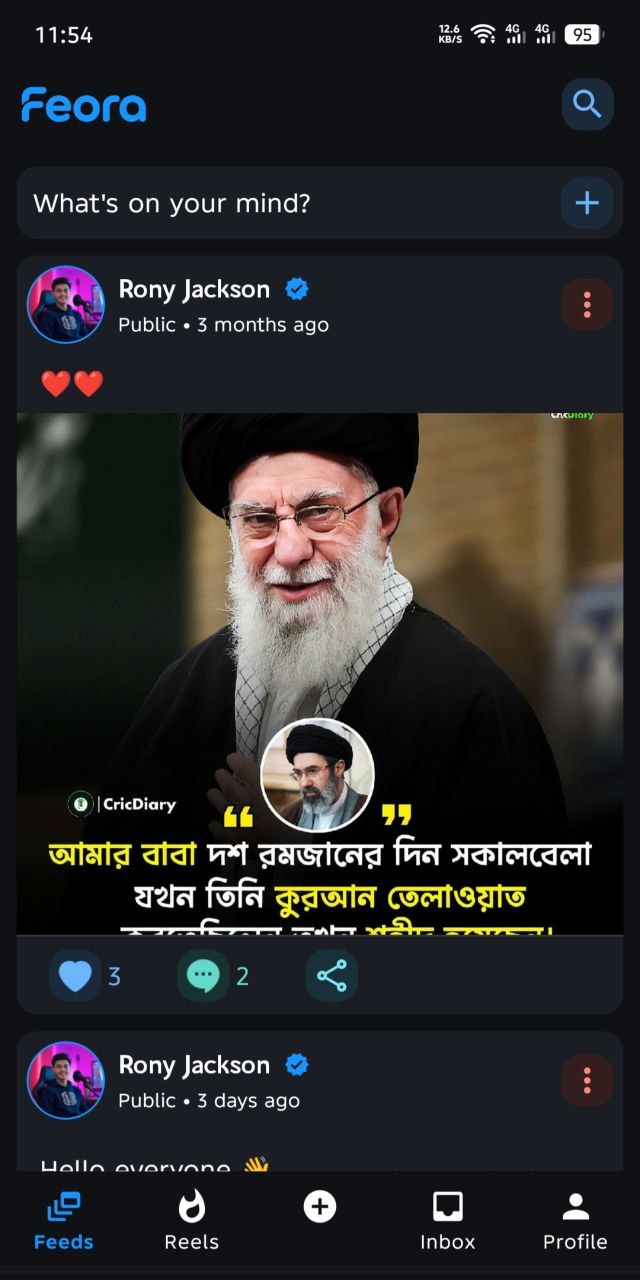
Task: Like the post from 3 months ago
Action: pyautogui.click(x=75, y=976)
